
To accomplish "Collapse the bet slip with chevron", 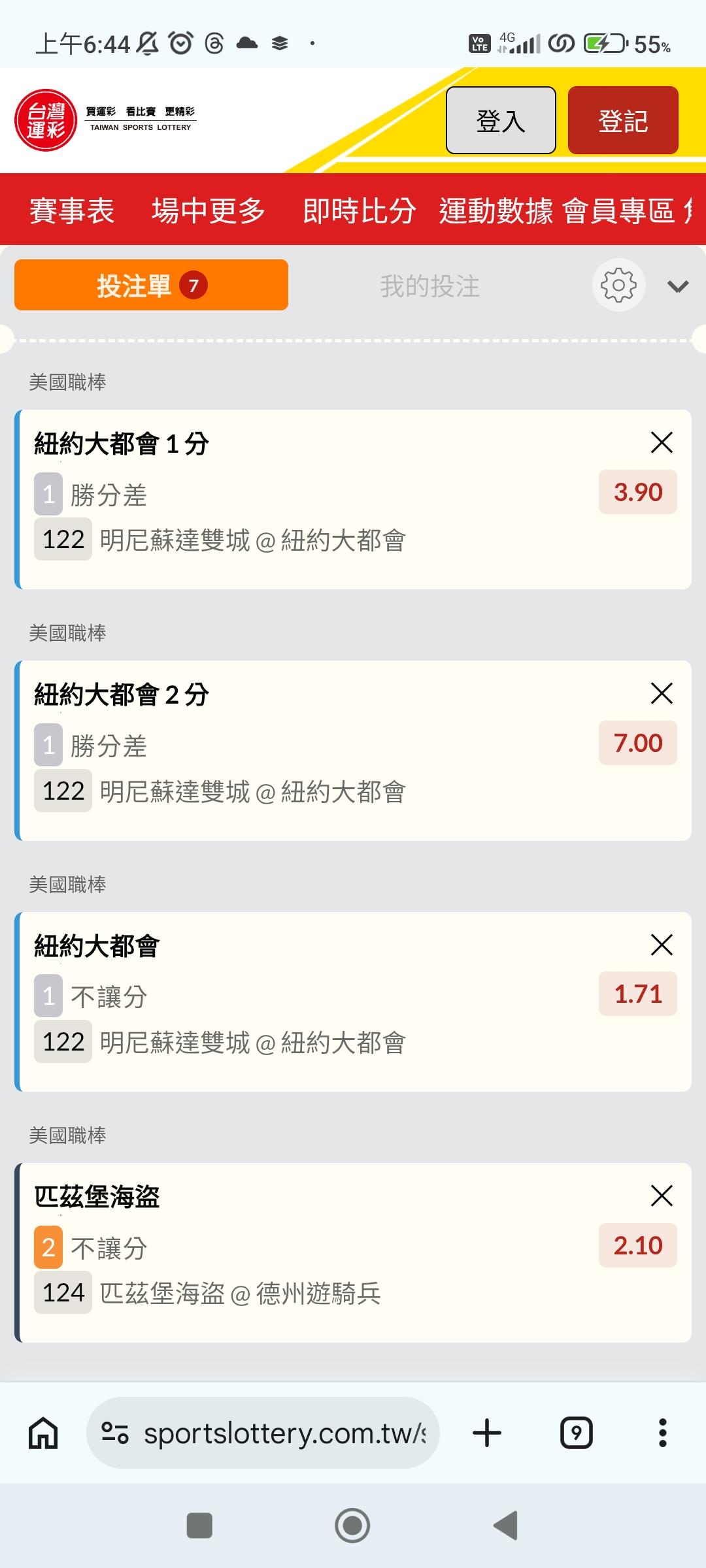I will point(678,286).
